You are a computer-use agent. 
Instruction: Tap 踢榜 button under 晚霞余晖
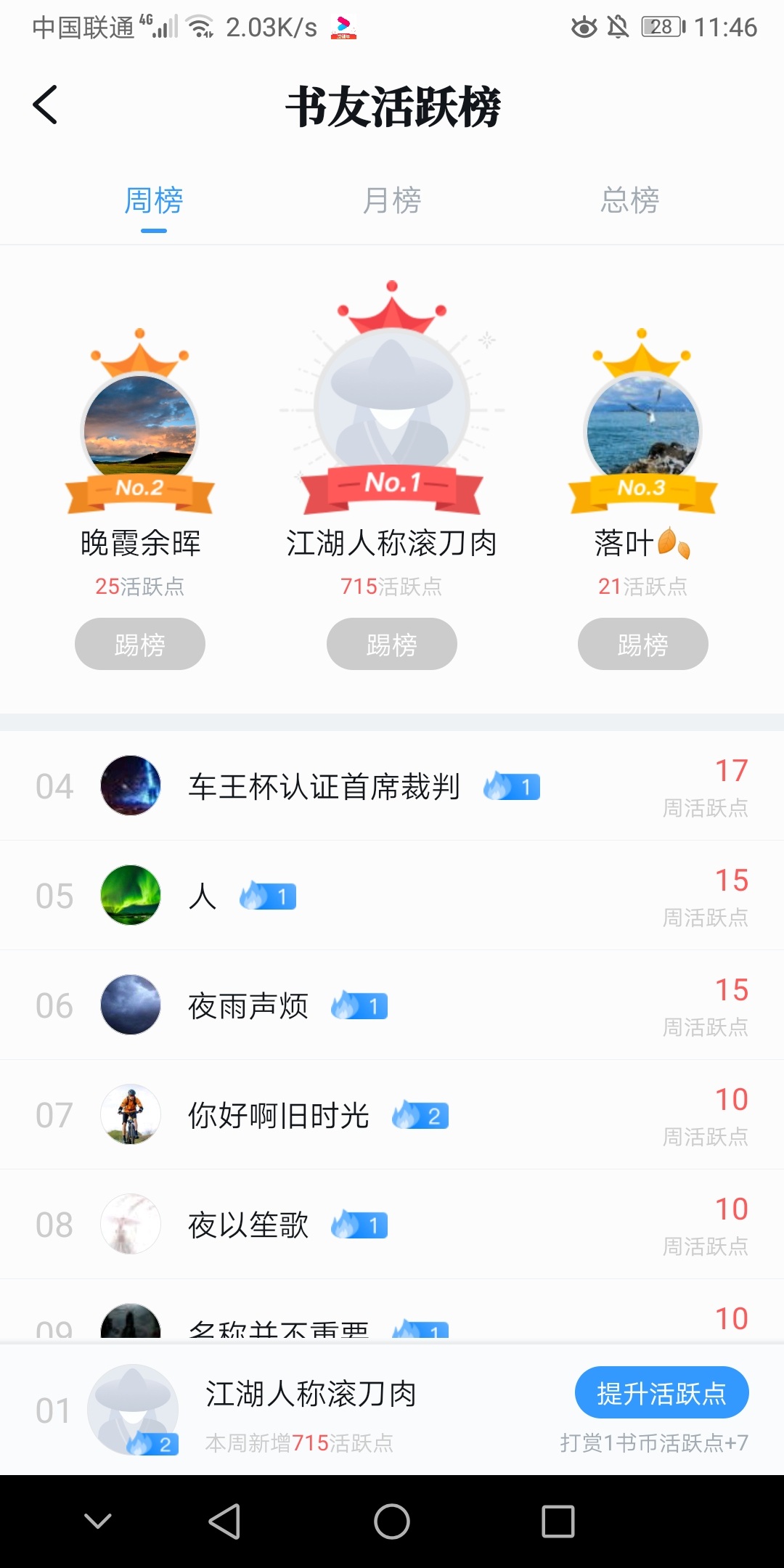(140, 644)
